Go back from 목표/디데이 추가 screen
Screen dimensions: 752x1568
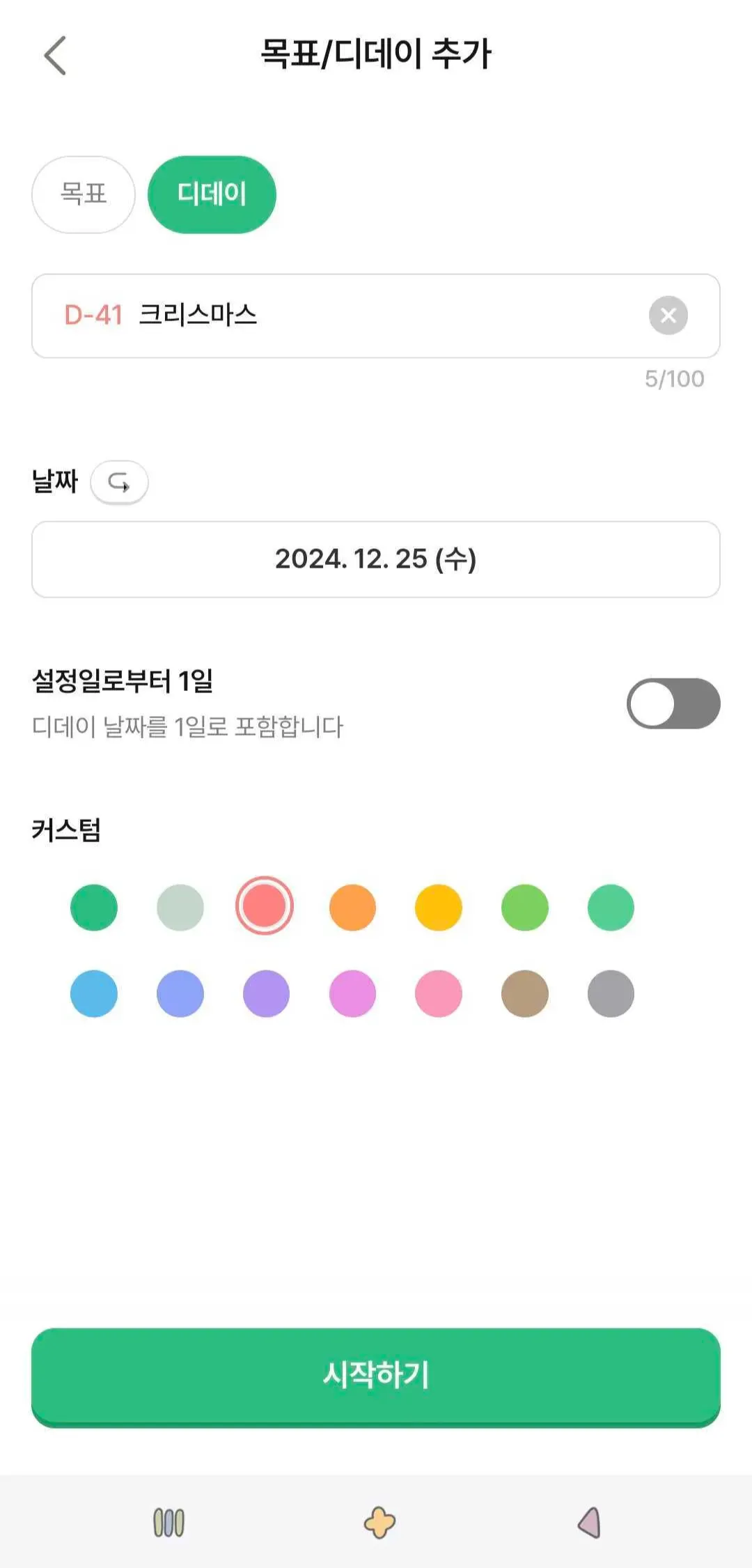[55, 55]
